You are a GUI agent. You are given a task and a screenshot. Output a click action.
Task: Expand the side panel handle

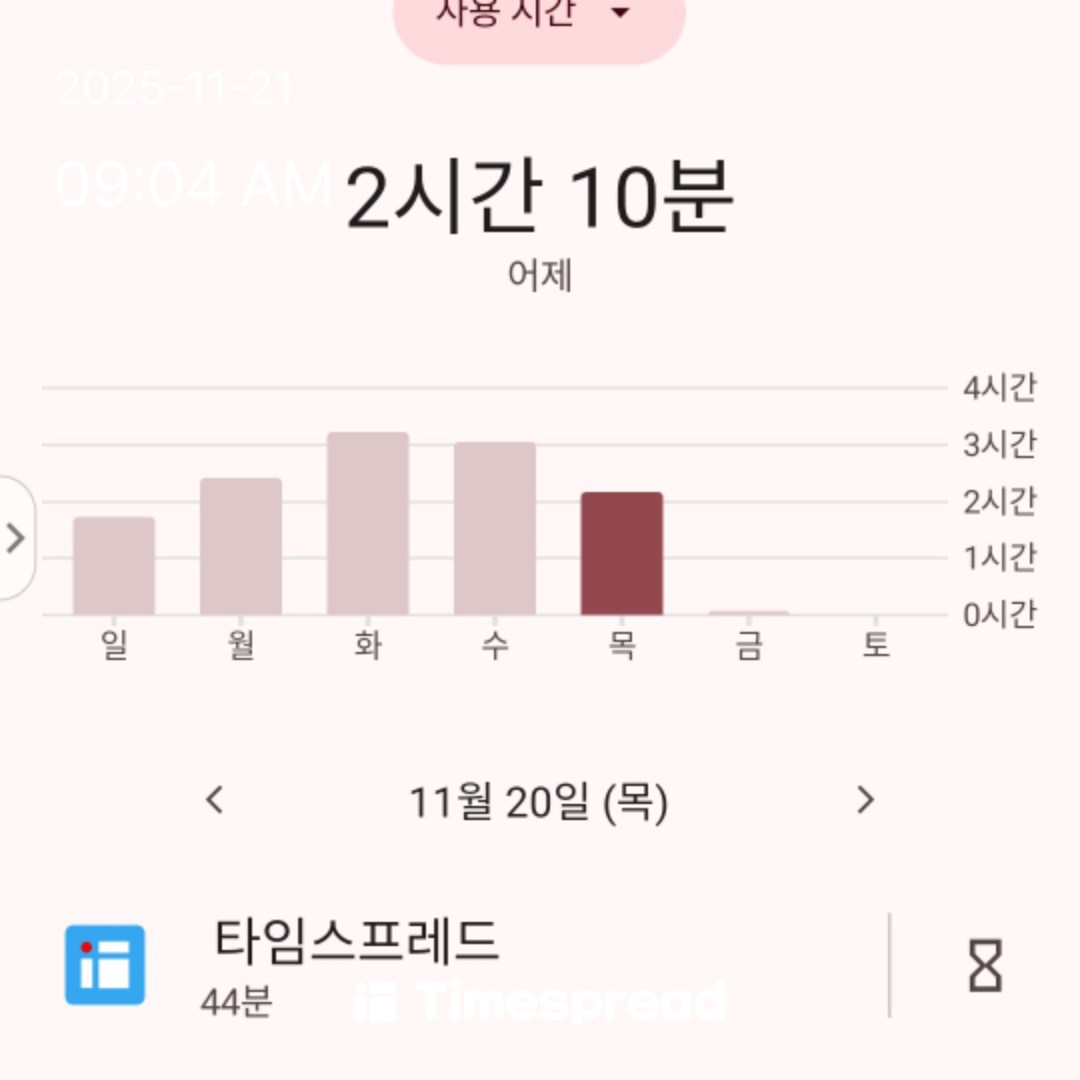coord(16,538)
